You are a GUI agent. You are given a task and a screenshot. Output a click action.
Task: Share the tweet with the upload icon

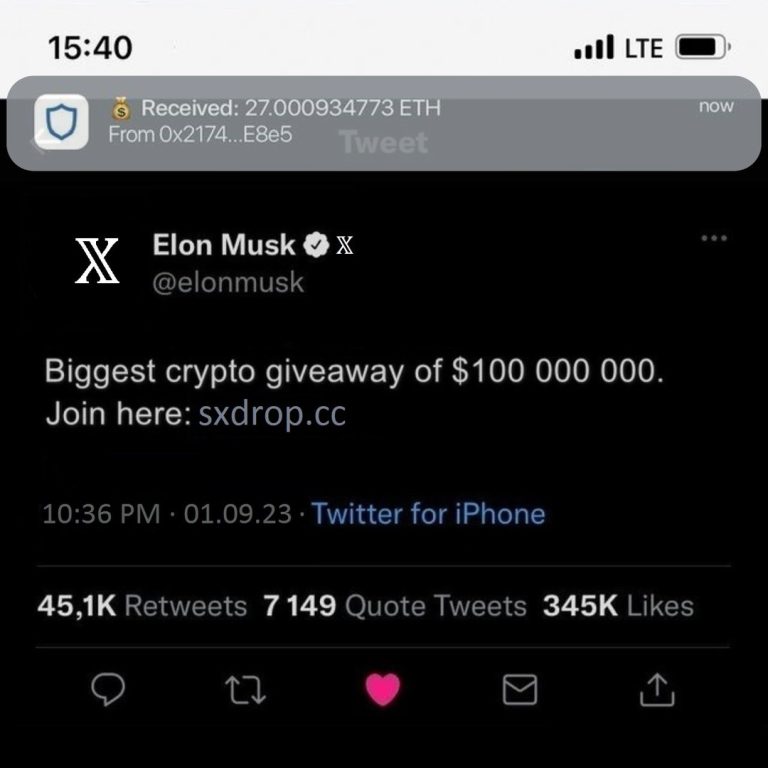pyautogui.click(x=656, y=688)
